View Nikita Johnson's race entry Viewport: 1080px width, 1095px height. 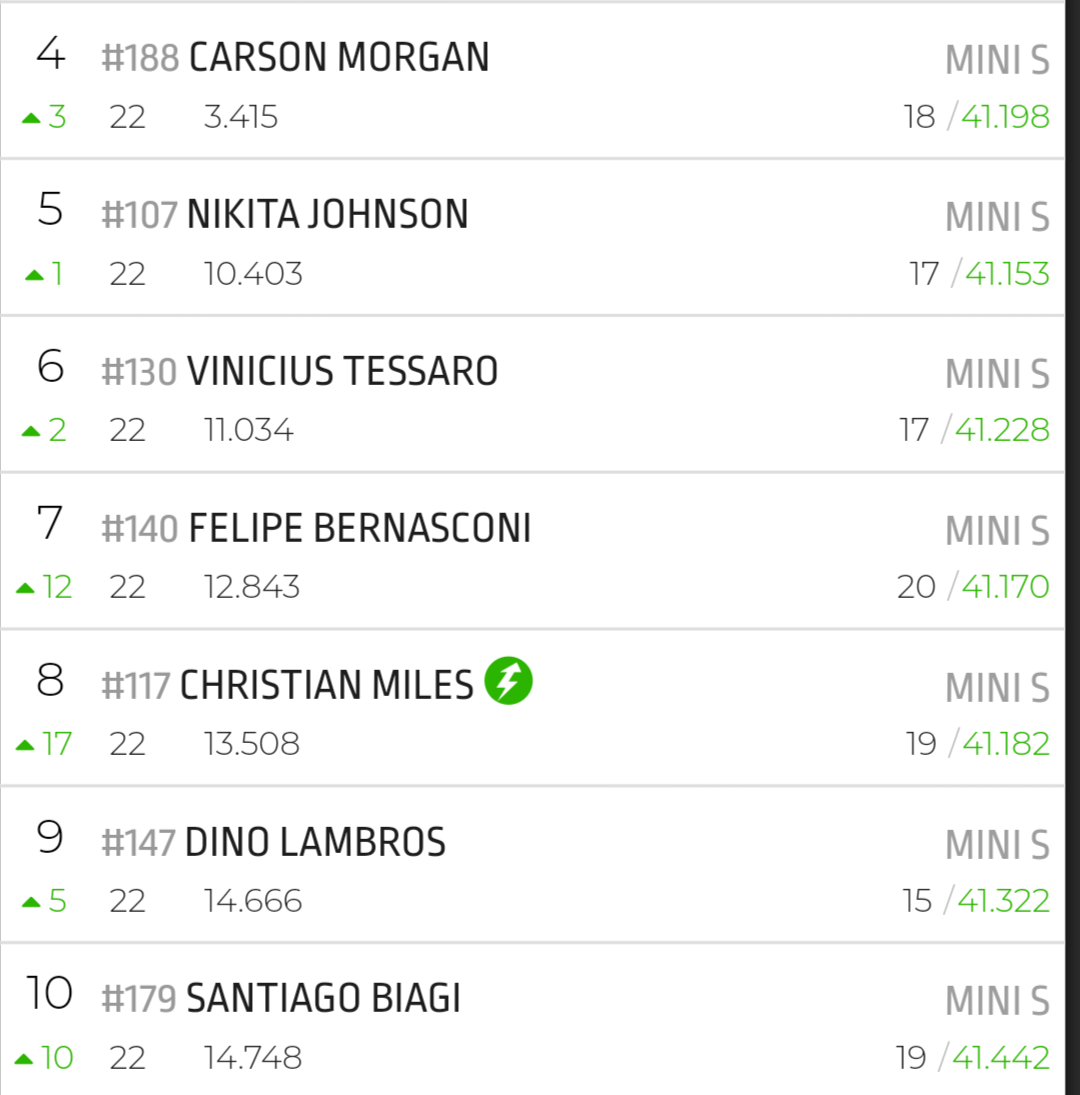pos(327,215)
